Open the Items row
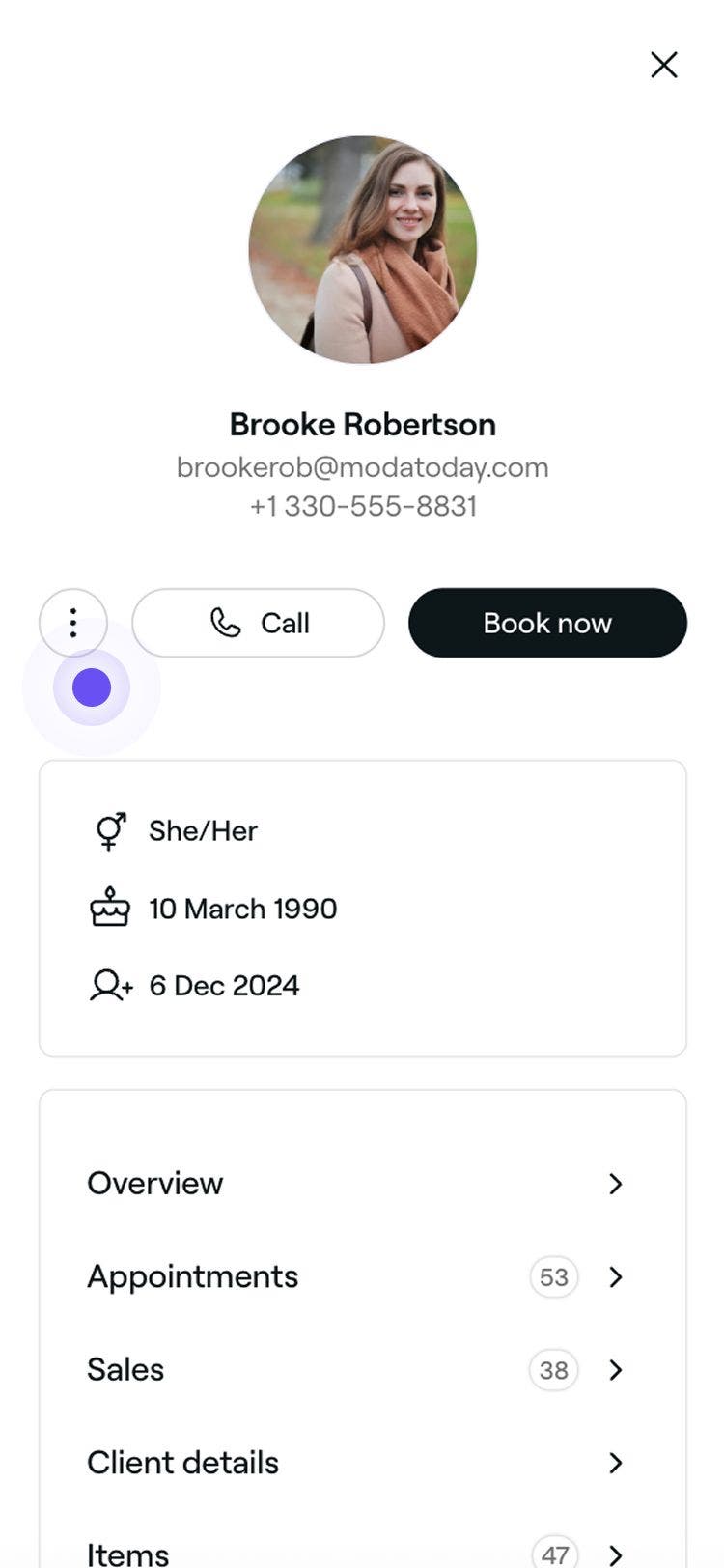This screenshot has width=724, height=1568. [355, 1551]
